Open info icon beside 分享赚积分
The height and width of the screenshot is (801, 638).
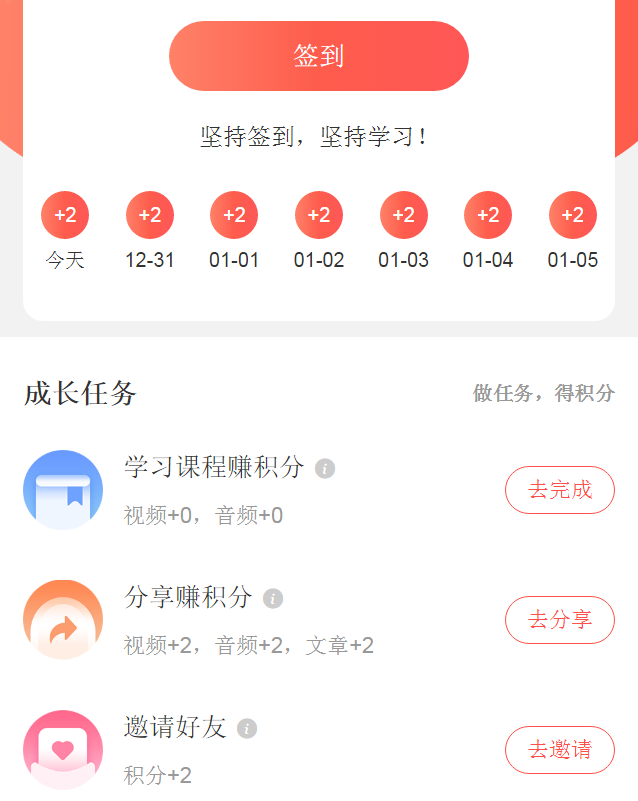click(273, 598)
